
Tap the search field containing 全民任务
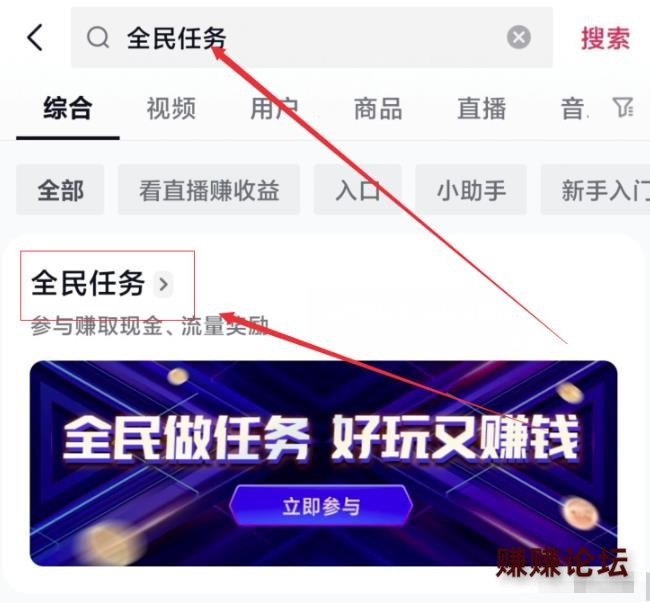click(300, 38)
